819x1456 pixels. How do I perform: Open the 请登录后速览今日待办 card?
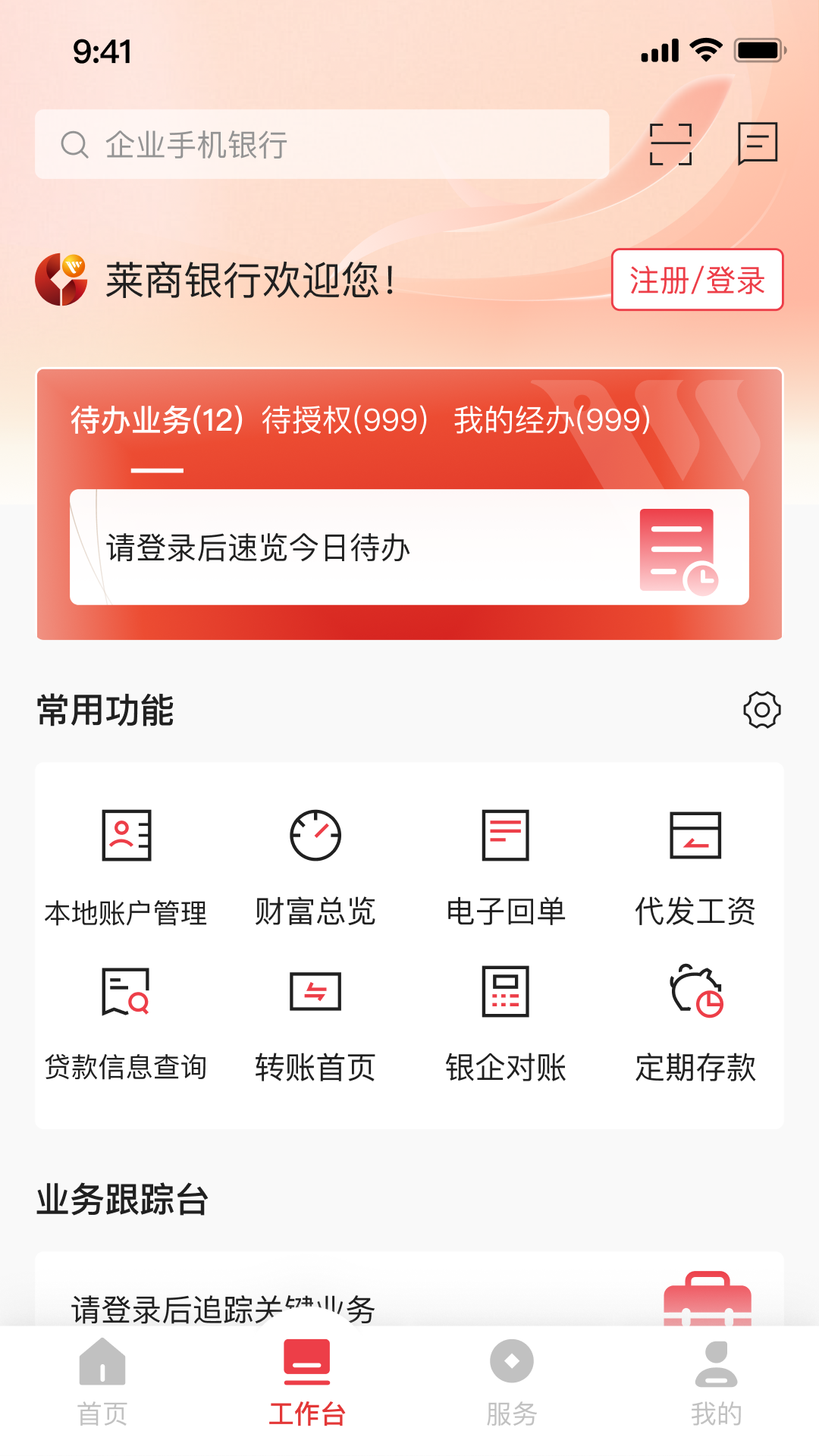[409, 547]
